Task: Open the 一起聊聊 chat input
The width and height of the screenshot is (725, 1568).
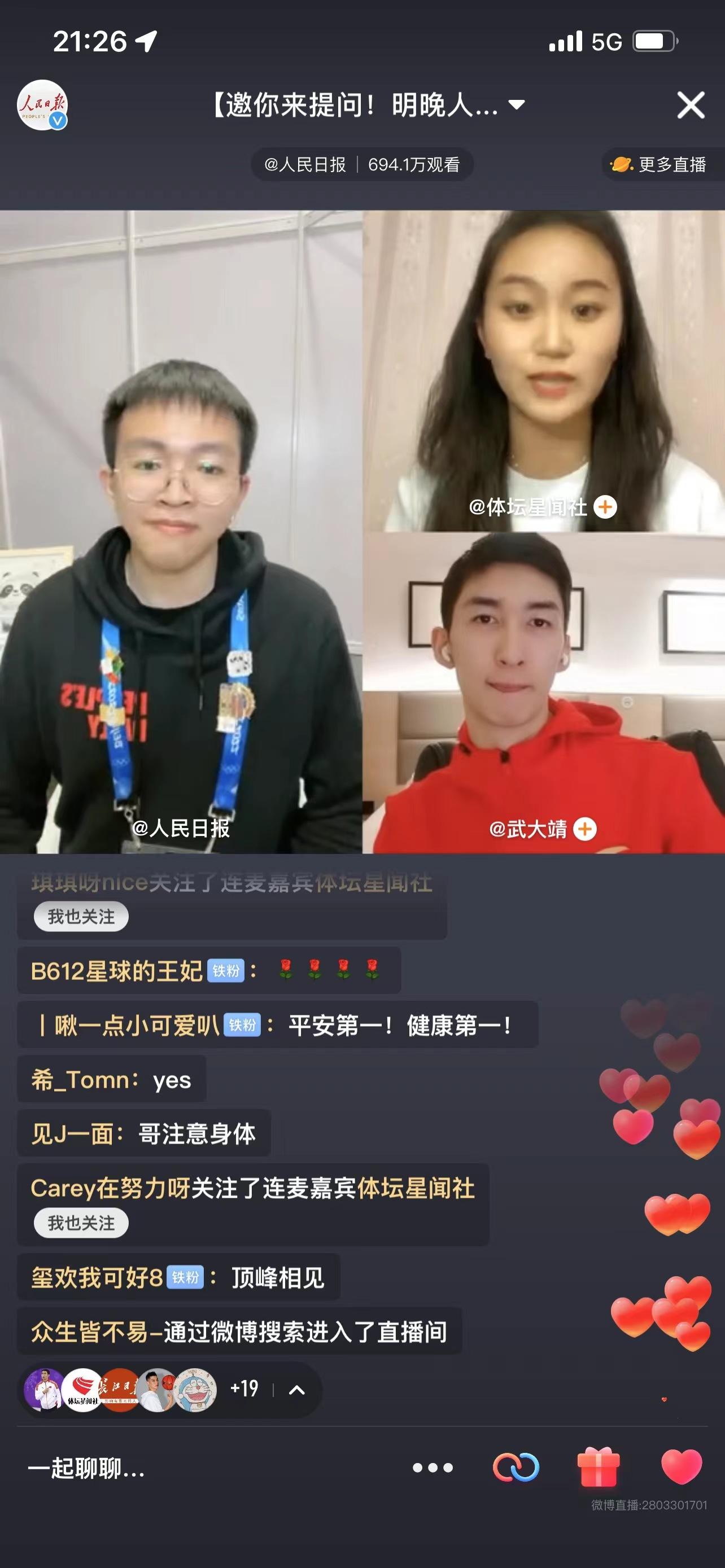Action: [x=86, y=1468]
